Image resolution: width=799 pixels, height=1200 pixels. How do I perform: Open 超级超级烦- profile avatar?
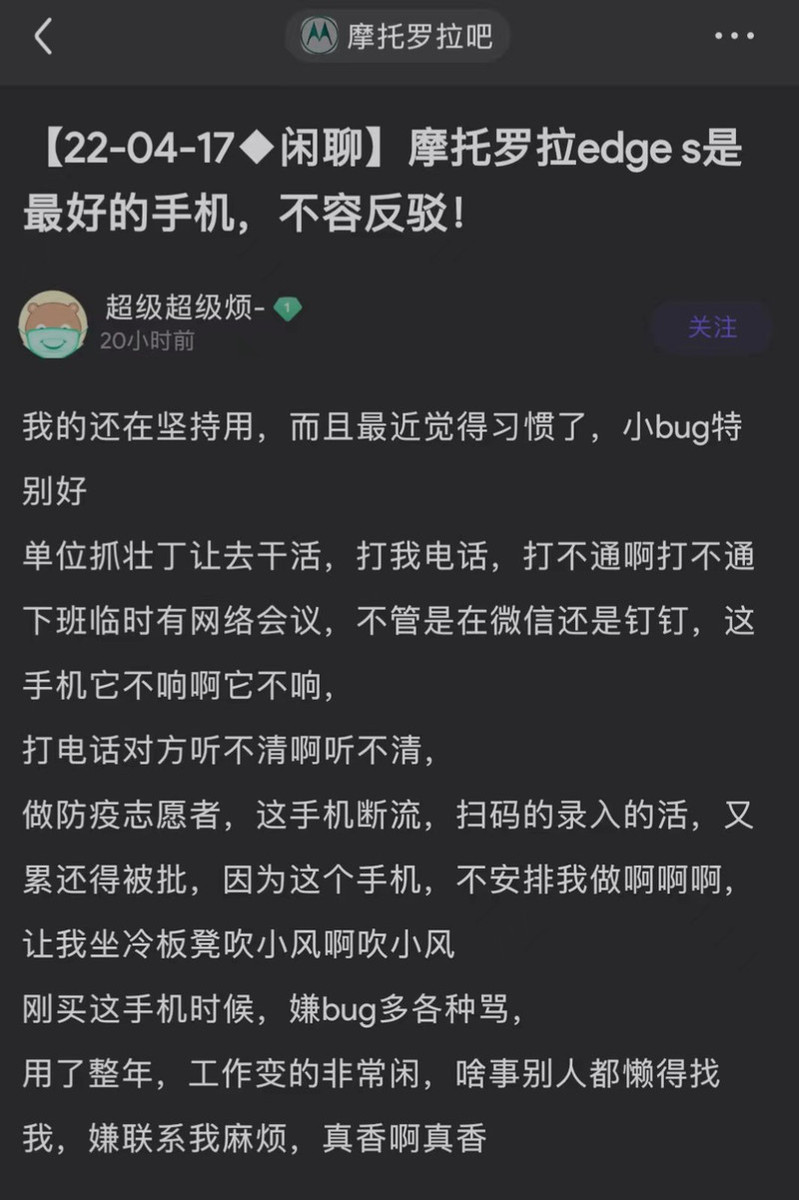point(53,325)
